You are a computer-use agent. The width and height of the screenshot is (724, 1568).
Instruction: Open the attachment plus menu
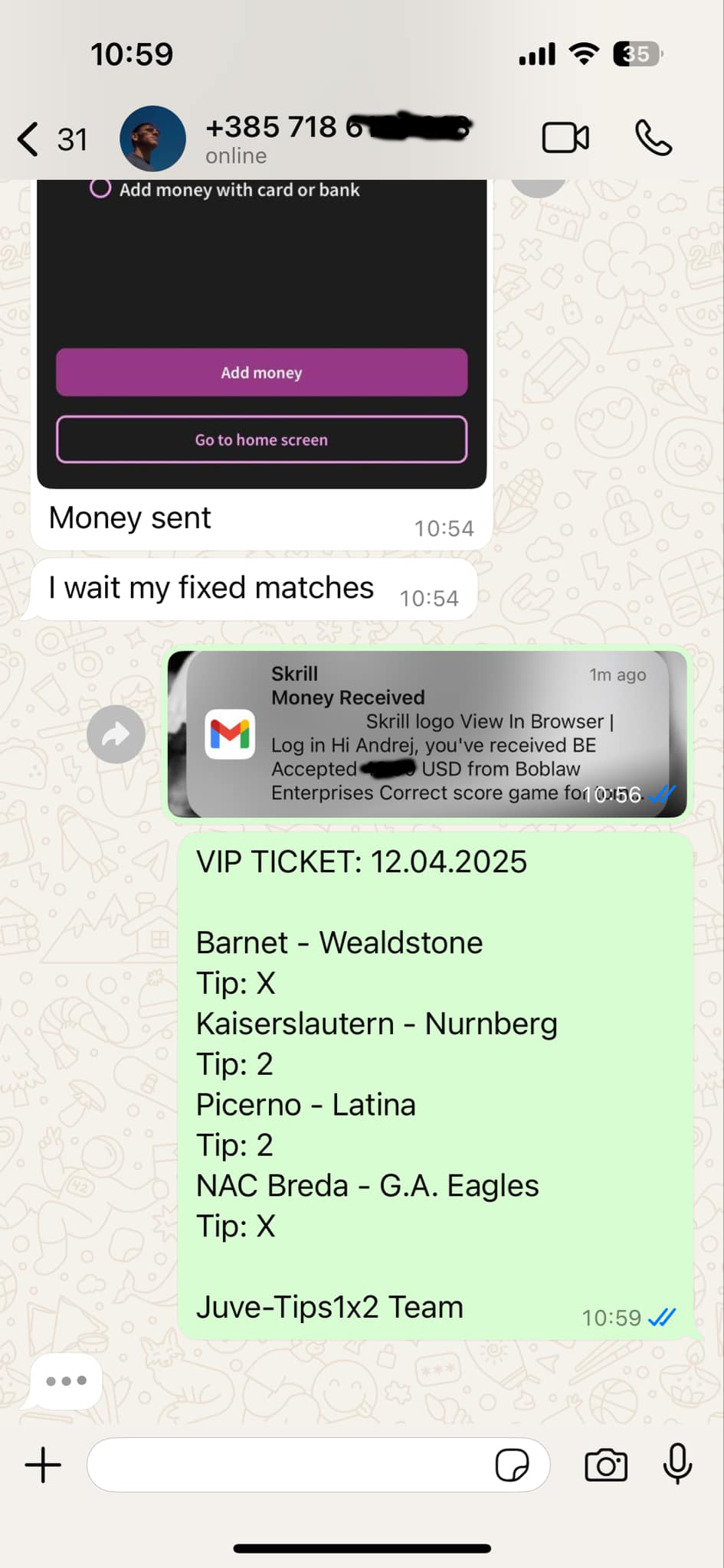click(x=43, y=1465)
